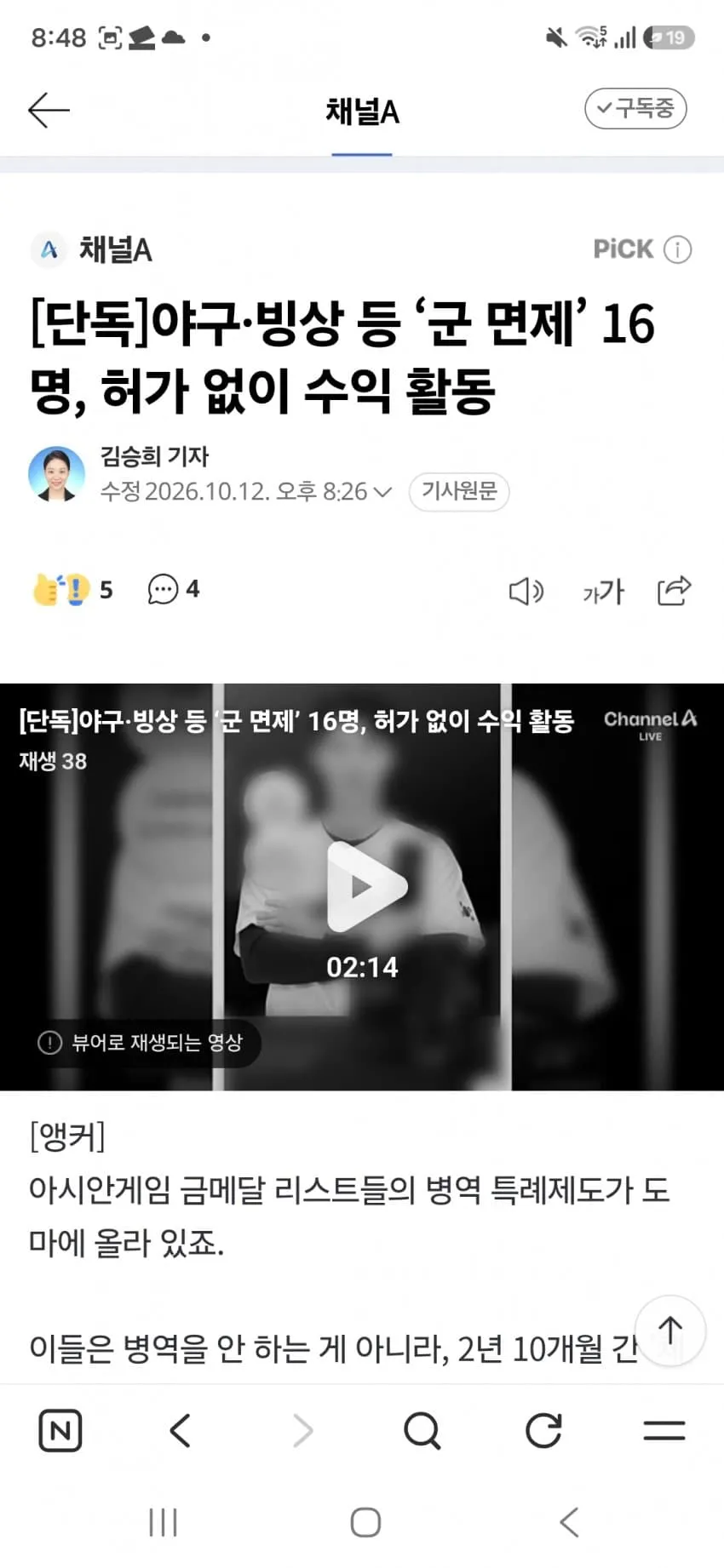Viewport: 724px width, 1568px height.
Task: Tap the system home button
Action: (365, 1522)
